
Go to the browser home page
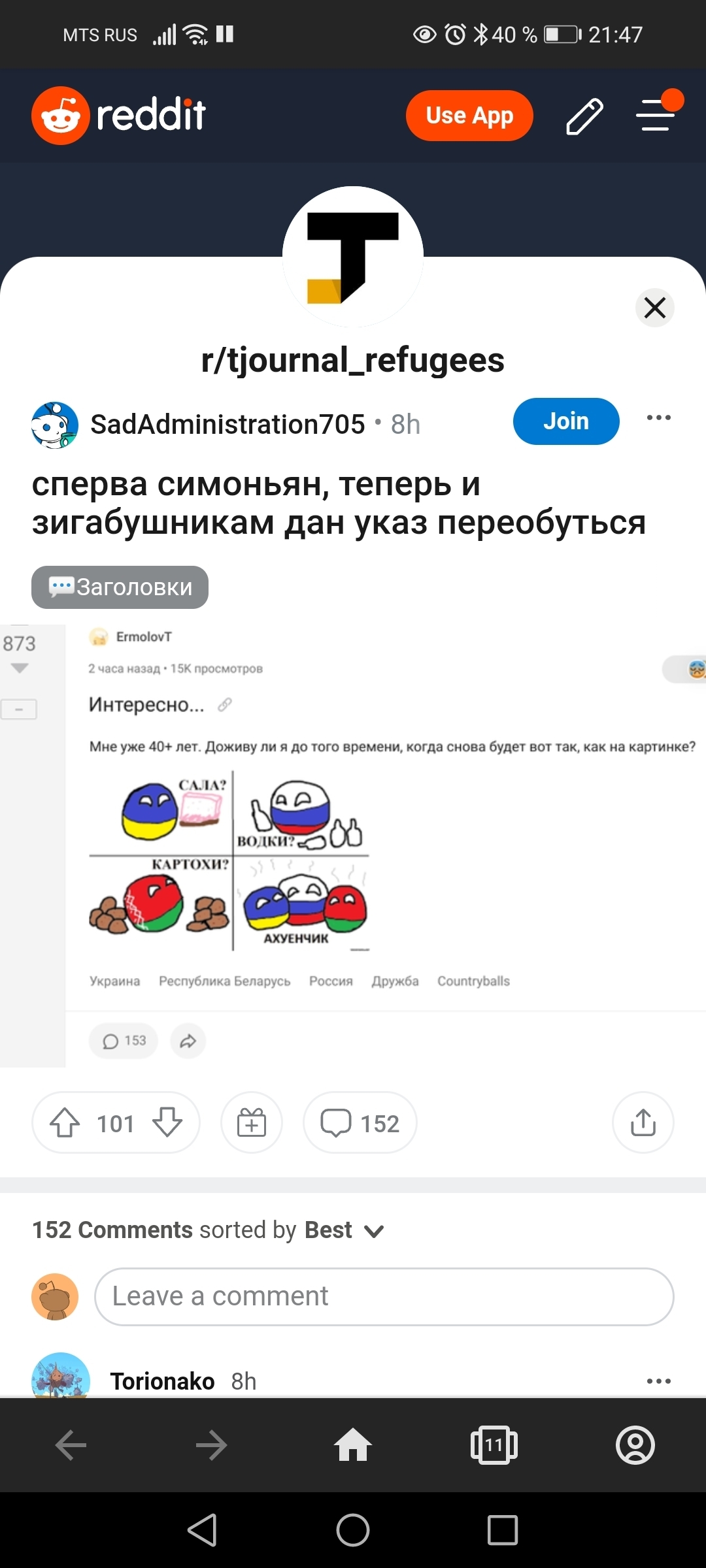[x=353, y=1445]
